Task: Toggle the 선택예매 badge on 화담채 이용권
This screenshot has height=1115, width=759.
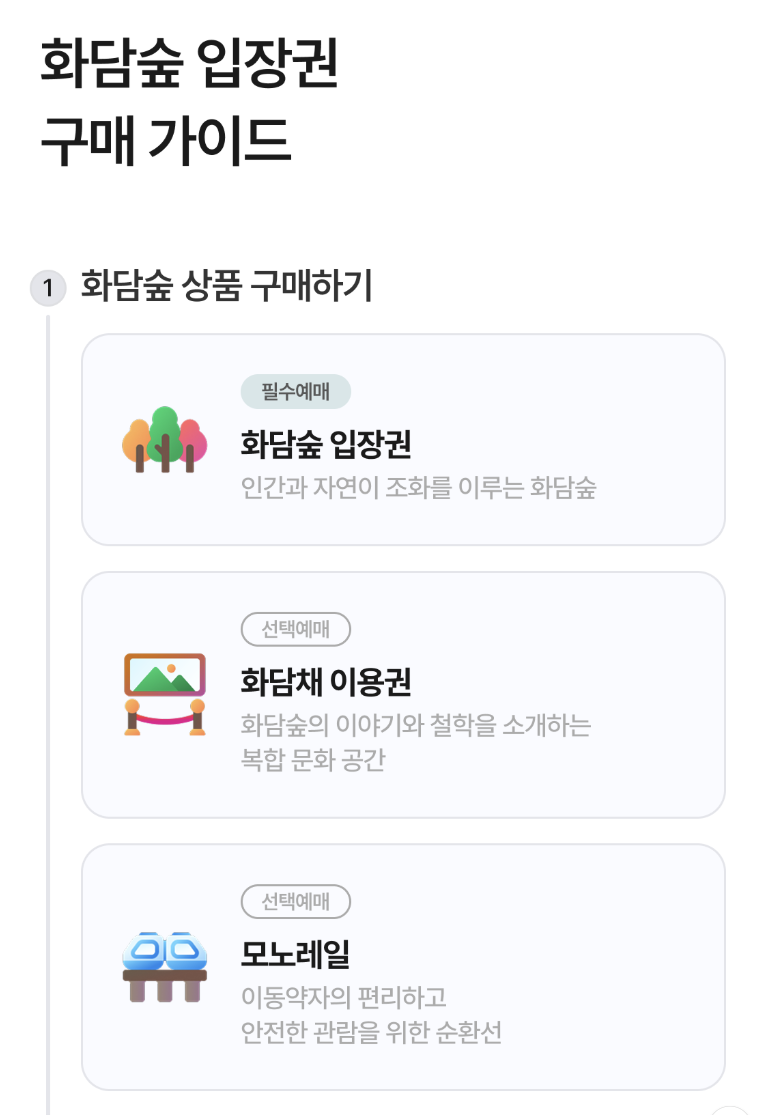Action: point(295,630)
